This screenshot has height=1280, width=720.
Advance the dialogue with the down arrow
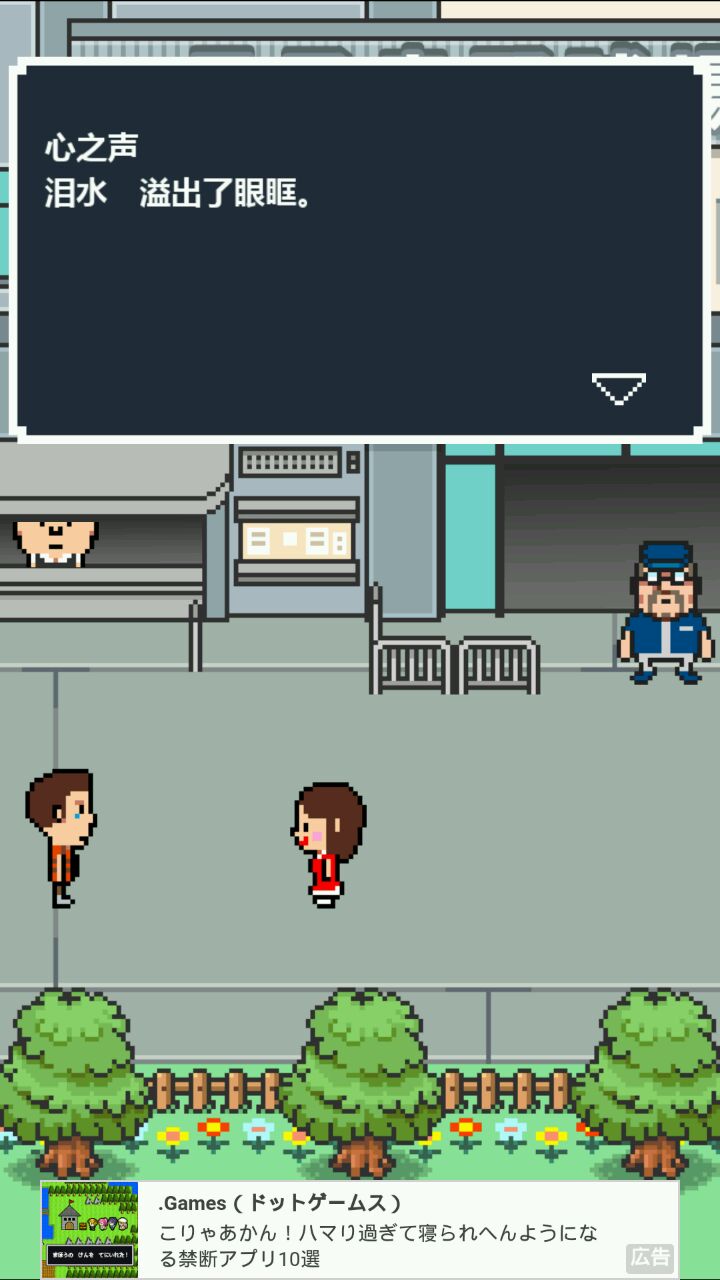point(618,388)
